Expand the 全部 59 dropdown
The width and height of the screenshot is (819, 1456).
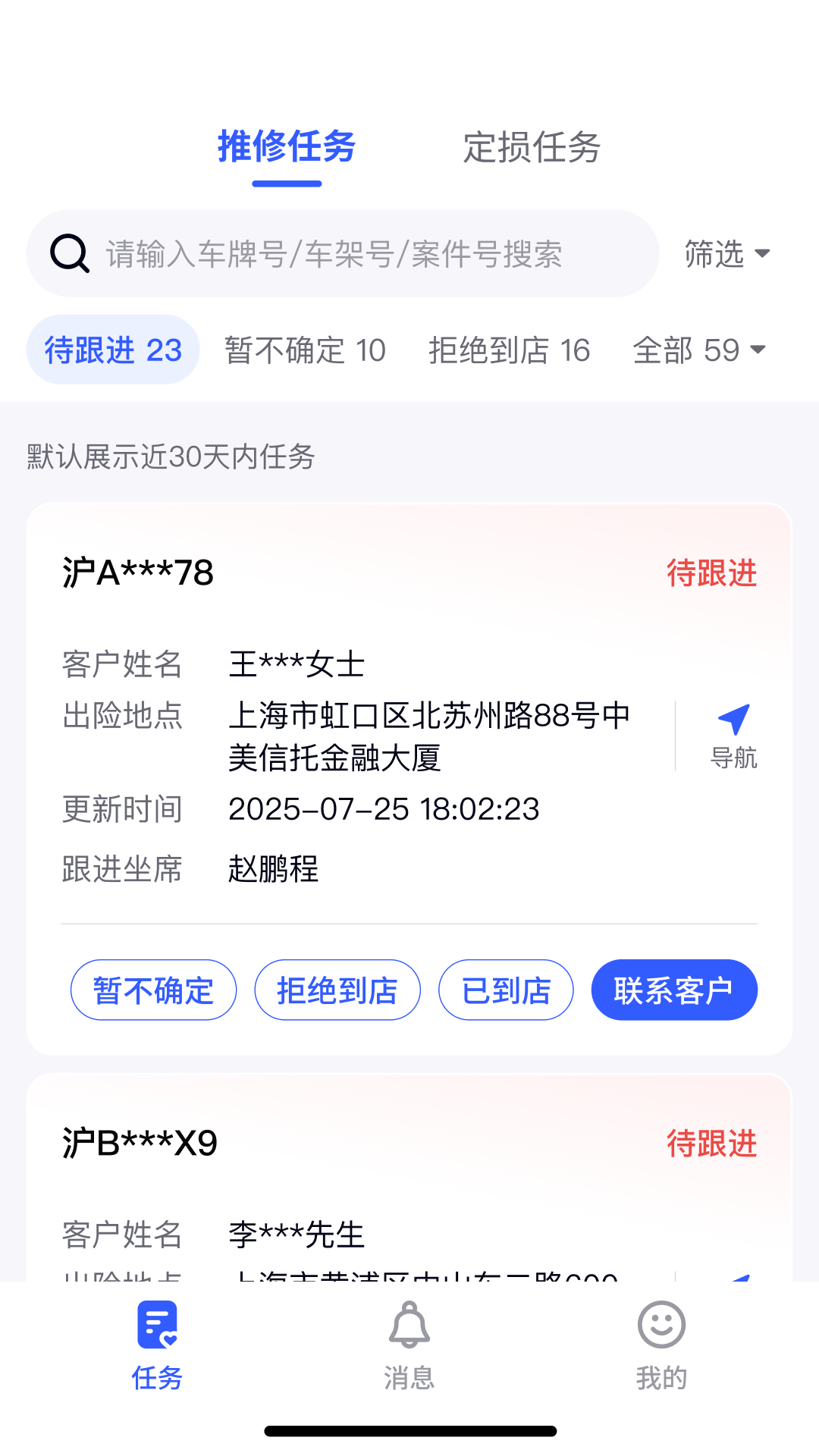pos(698,350)
